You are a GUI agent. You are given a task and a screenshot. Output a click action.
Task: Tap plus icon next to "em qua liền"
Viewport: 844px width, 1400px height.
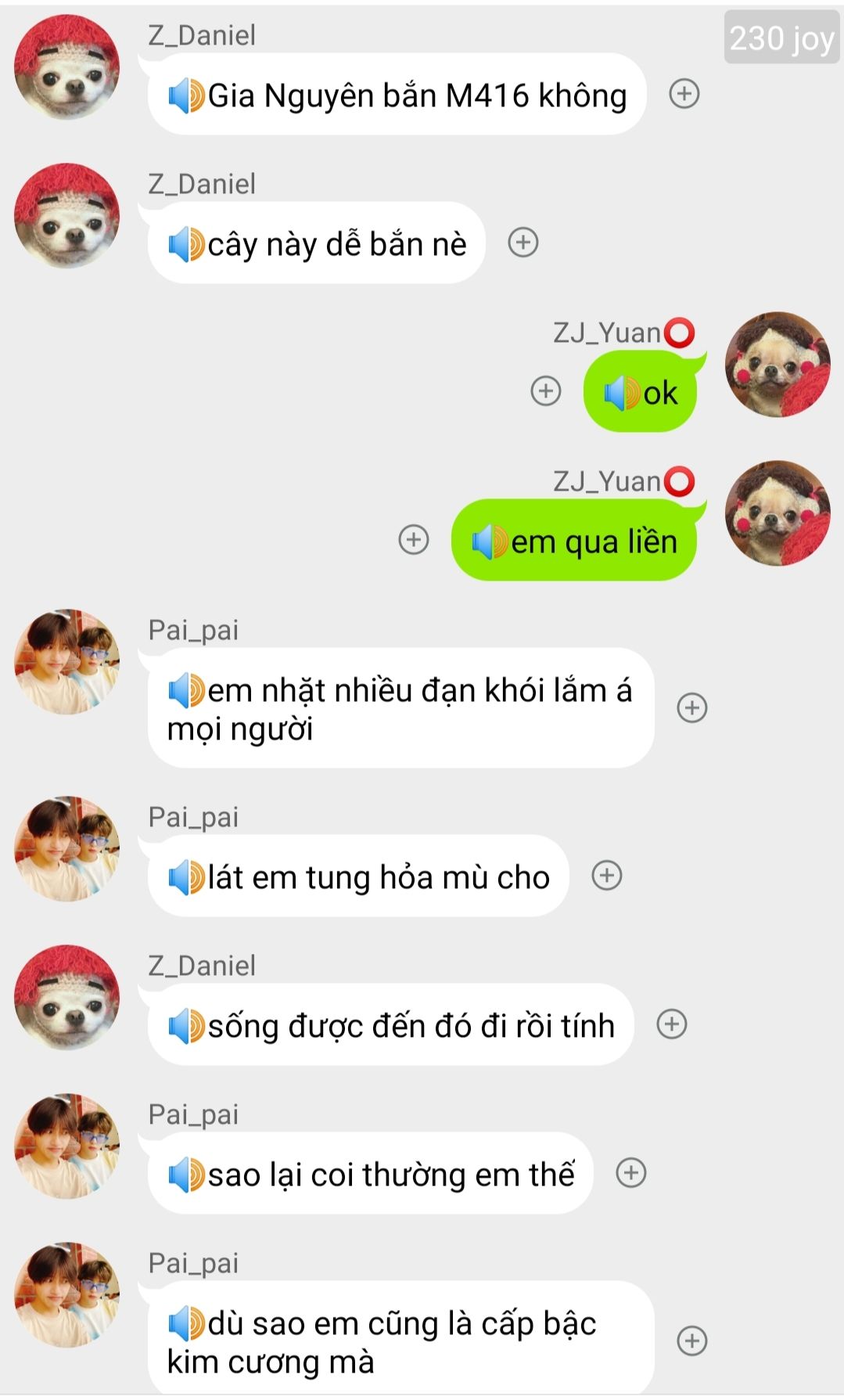[x=413, y=539]
